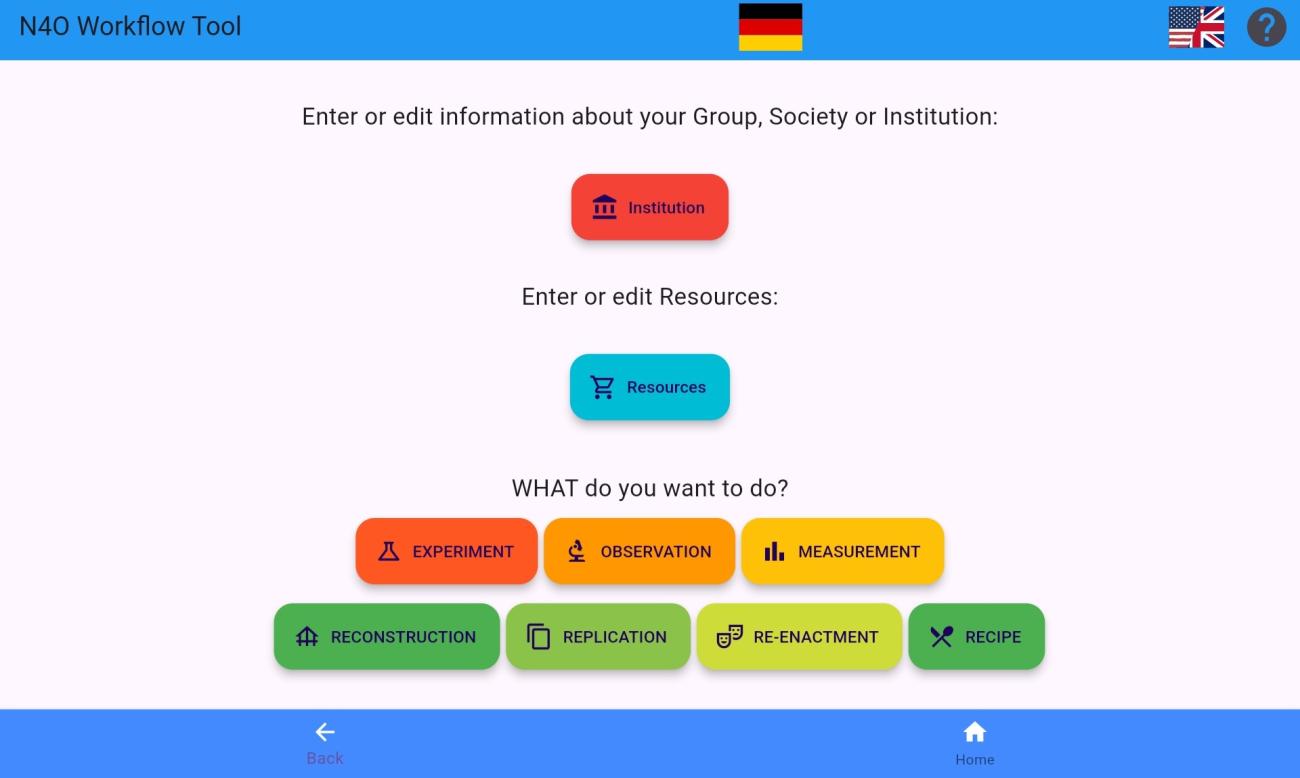
Task: Select the Experiment option
Action: click(x=446, y=551)
